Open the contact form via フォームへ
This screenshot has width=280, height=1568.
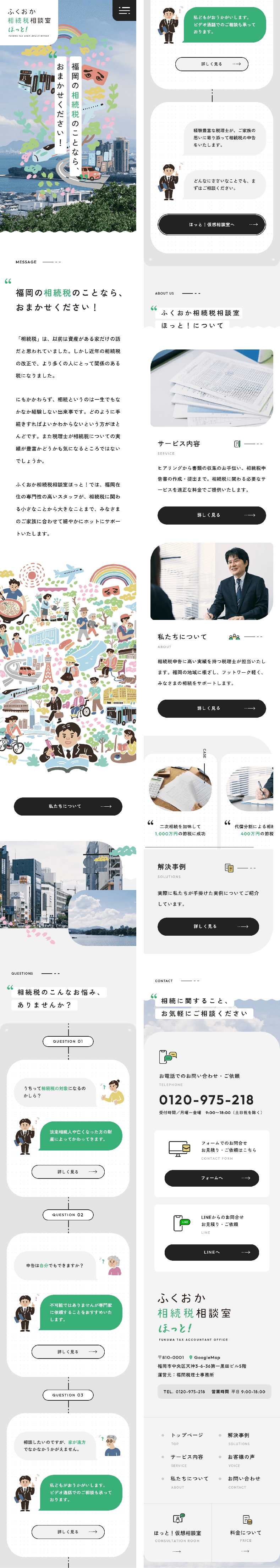(211, 1177)
